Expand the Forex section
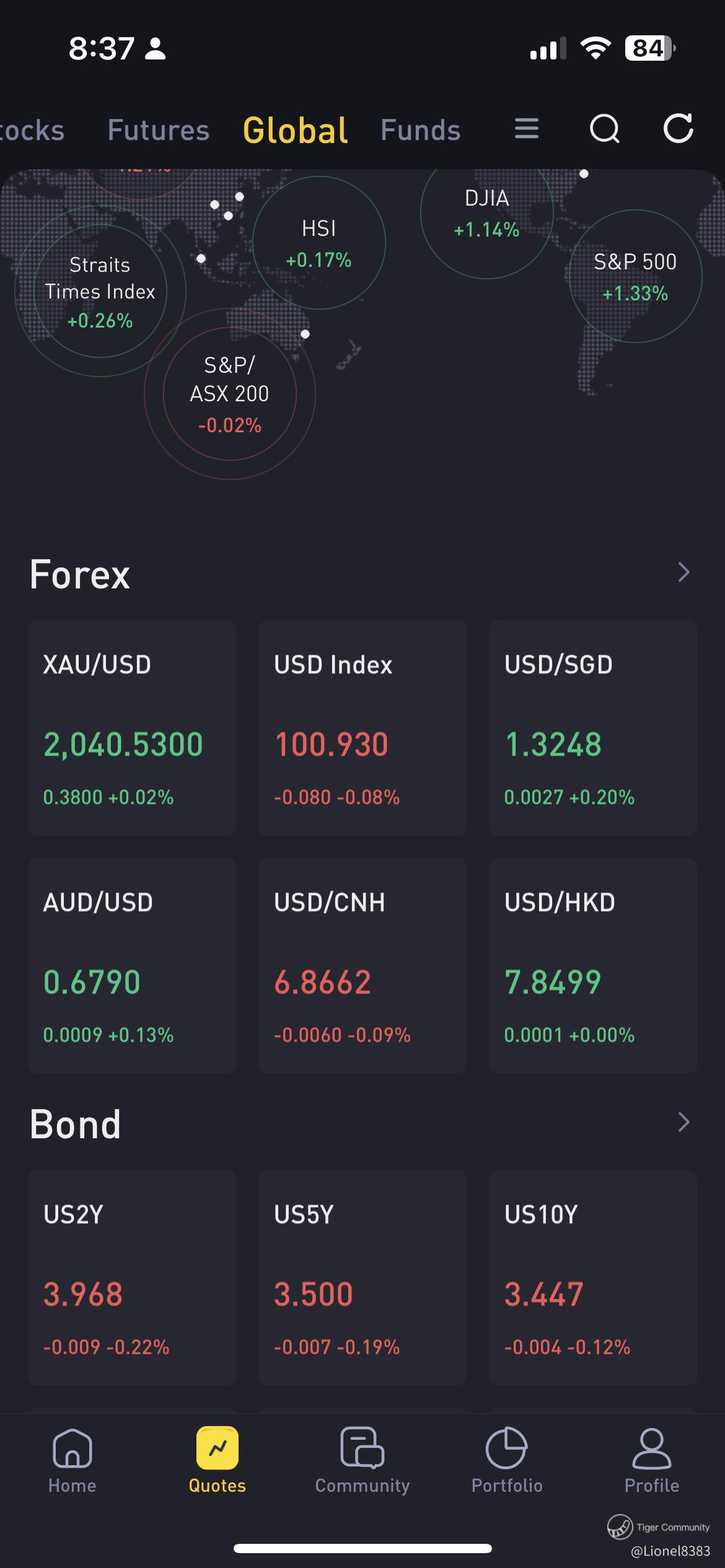This screenshot has height=1568, width=725. coord(683,573)
